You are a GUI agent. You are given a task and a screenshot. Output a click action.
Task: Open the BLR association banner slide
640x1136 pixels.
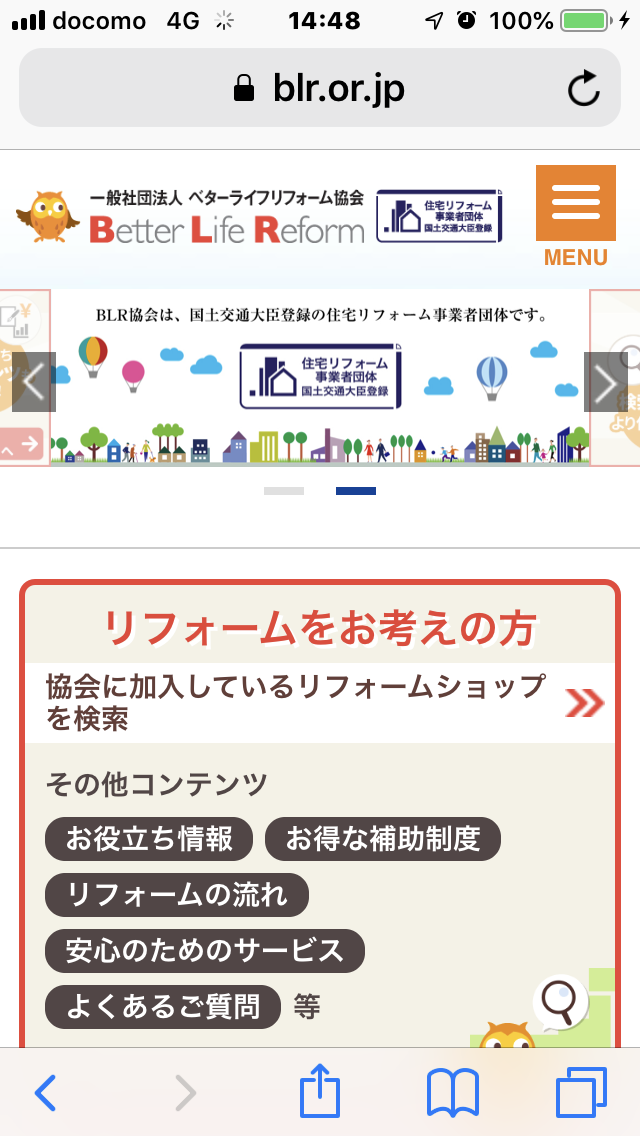[x=320, y=377]
